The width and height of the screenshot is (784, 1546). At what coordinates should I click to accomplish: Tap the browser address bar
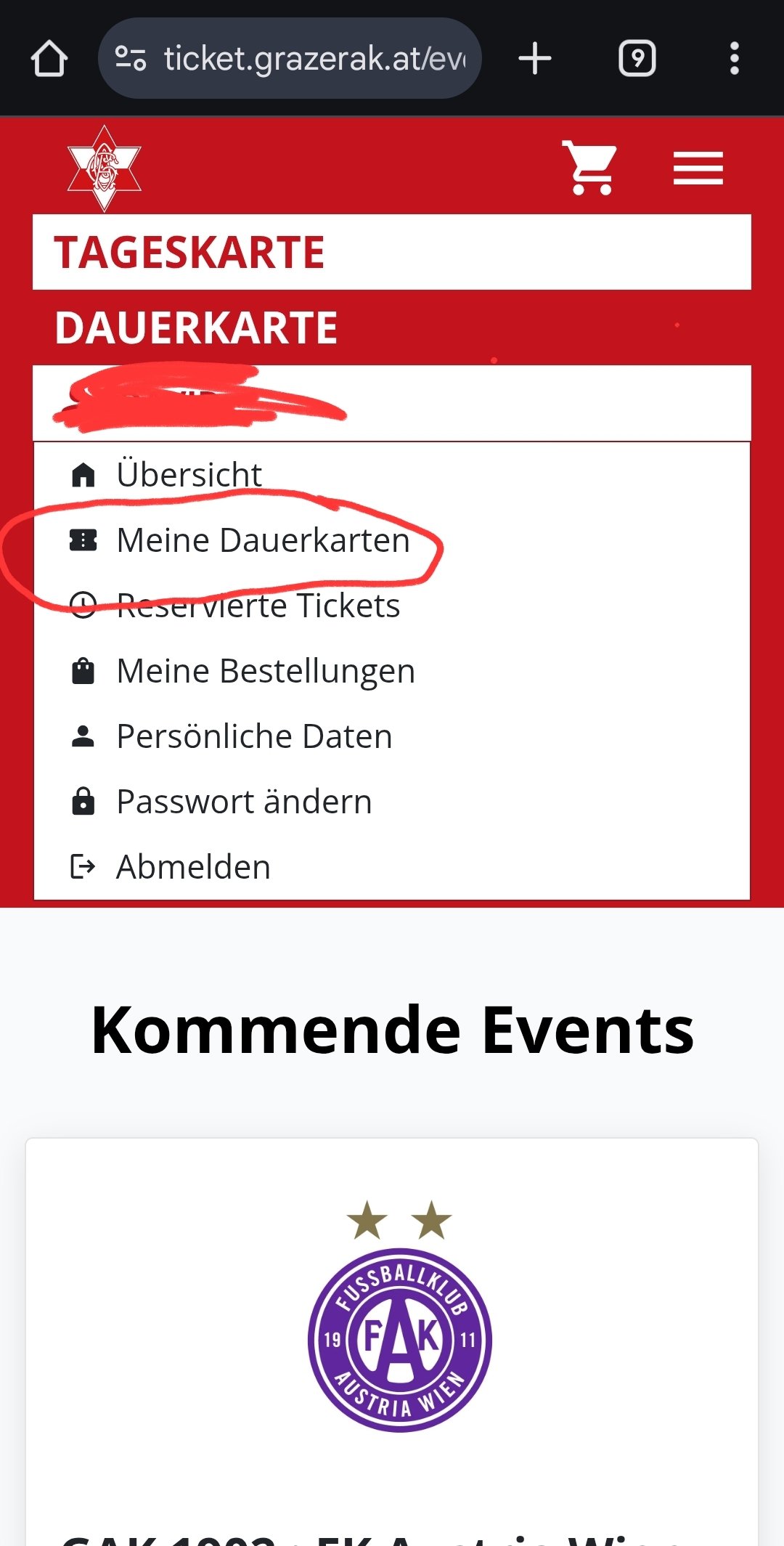pos(290,58)
